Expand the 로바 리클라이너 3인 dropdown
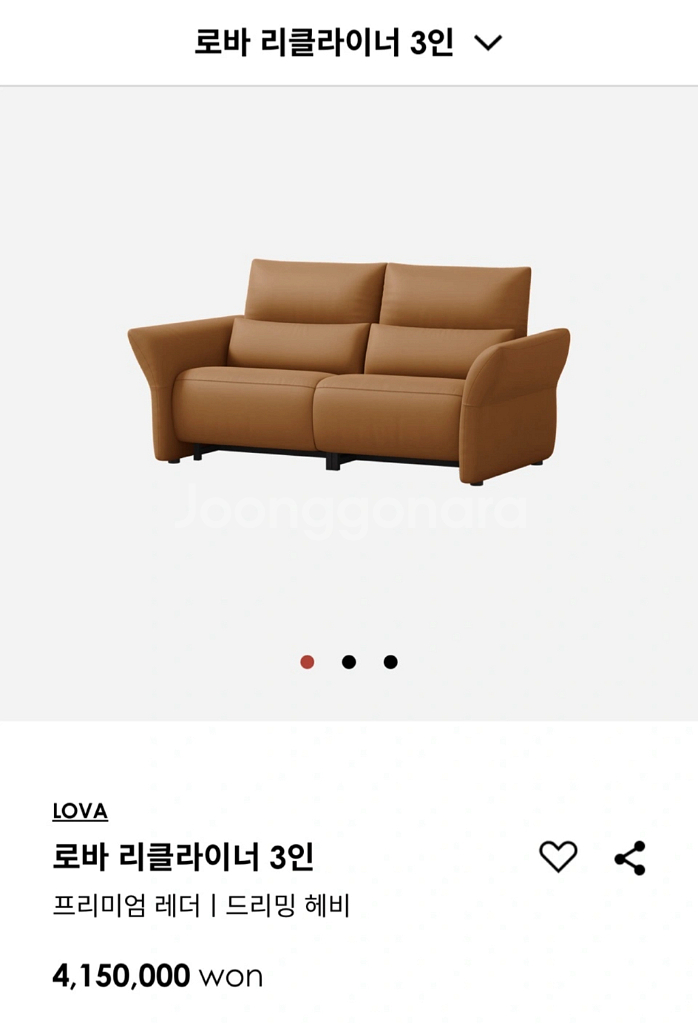 point(487,43)
